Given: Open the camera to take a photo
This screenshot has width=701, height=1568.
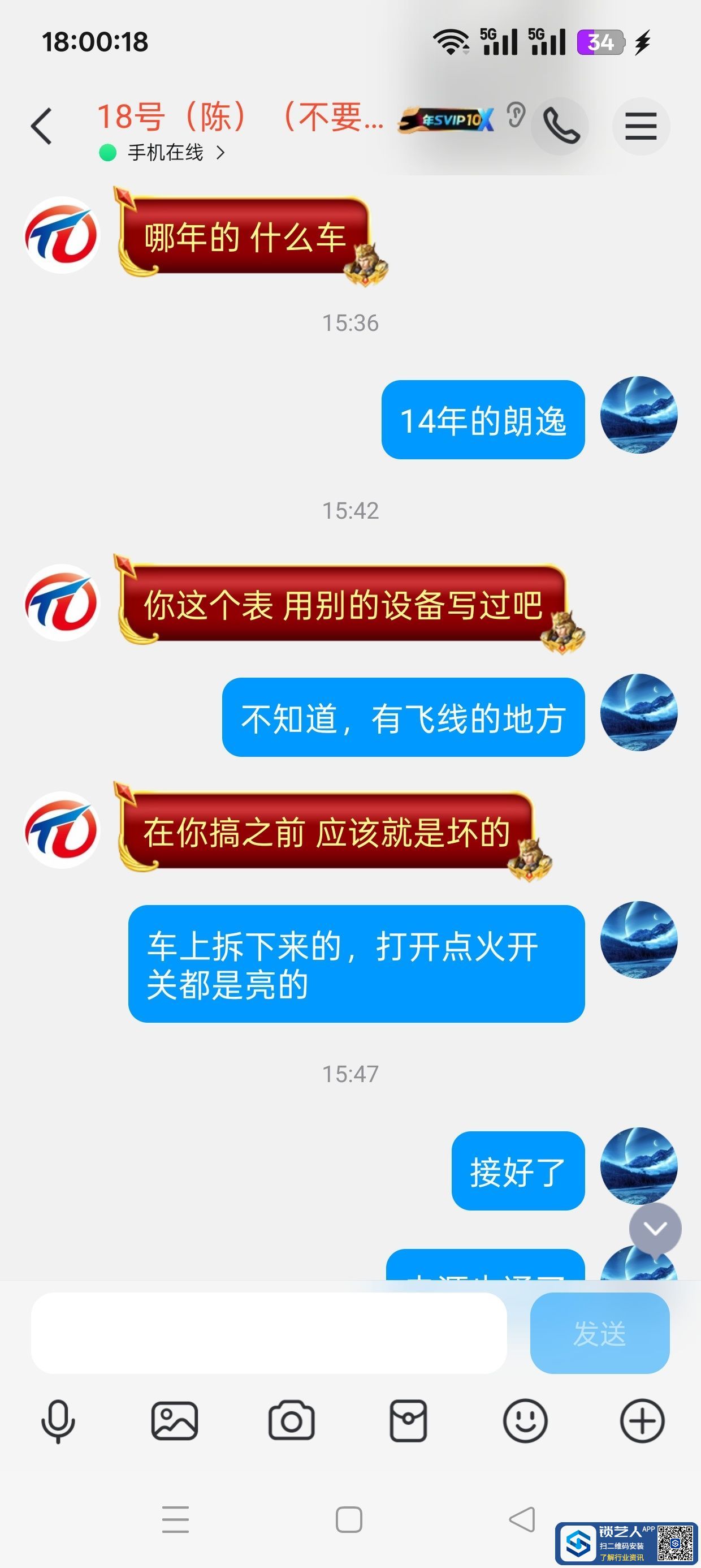Looking at the screenshot, I should (x=292, y=1421).
